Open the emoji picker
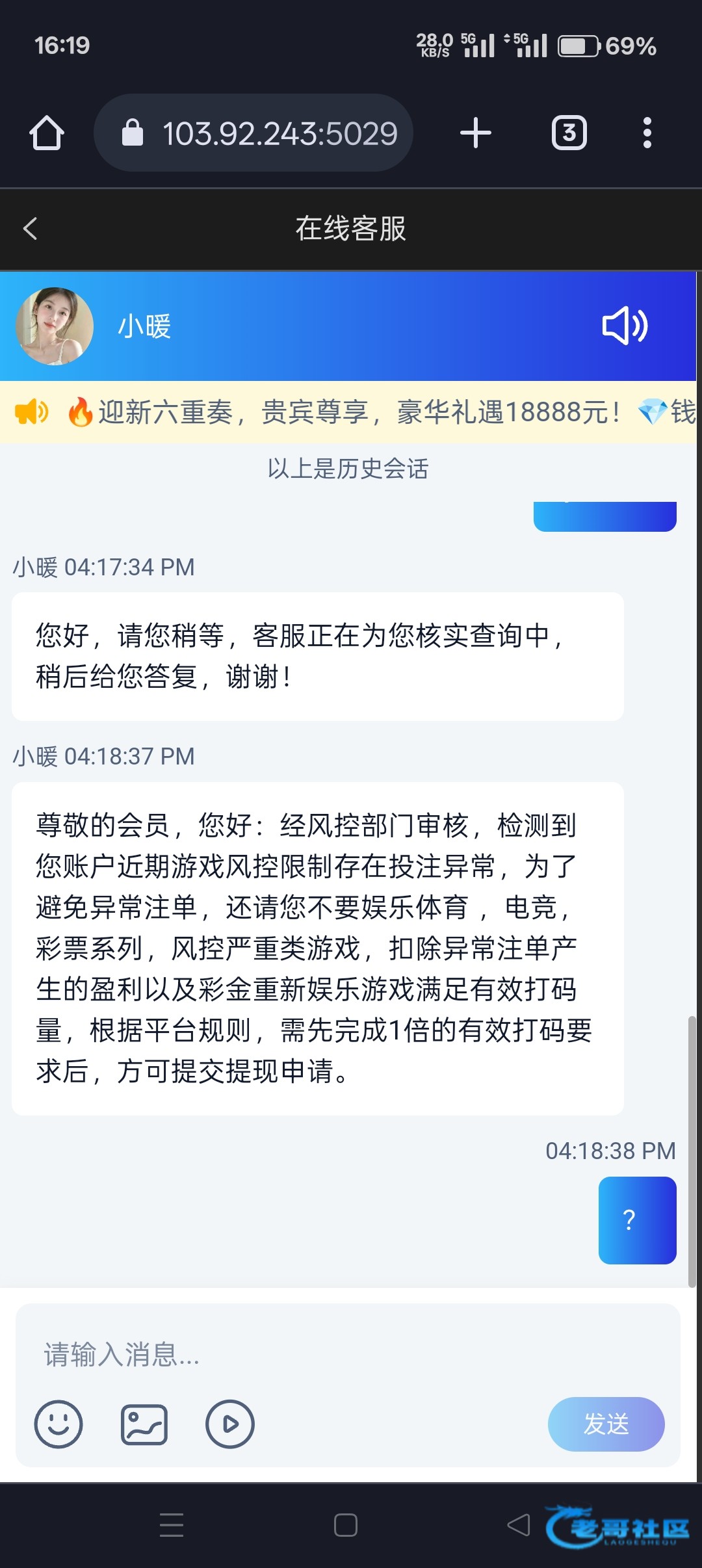The height and width of the screenshot is (1568, 702). [58, 1424]
